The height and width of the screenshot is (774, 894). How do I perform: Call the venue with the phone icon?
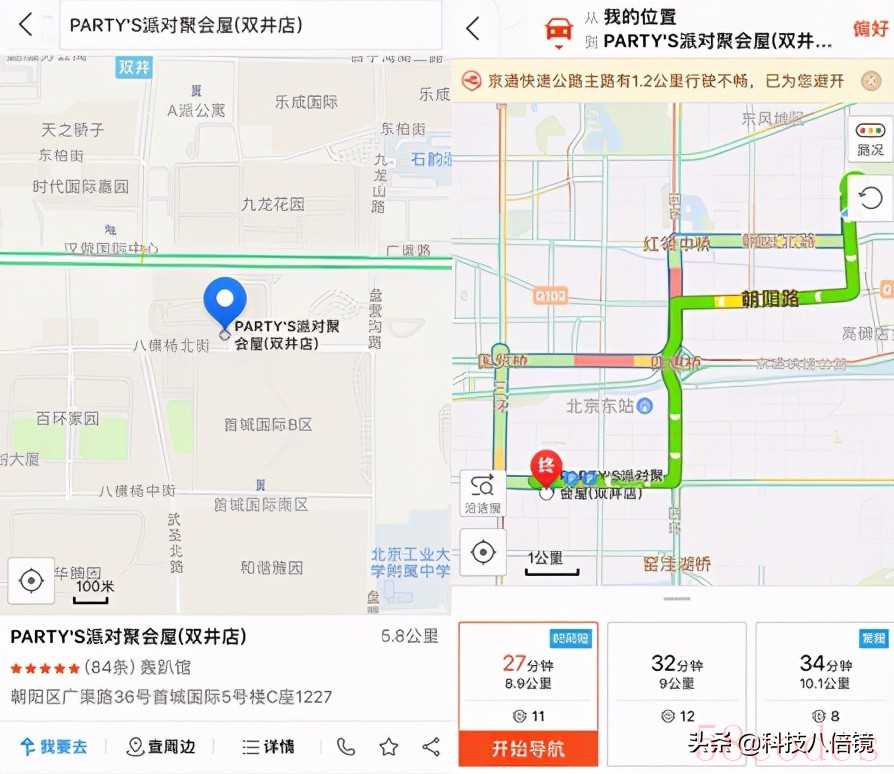[346, 747]
